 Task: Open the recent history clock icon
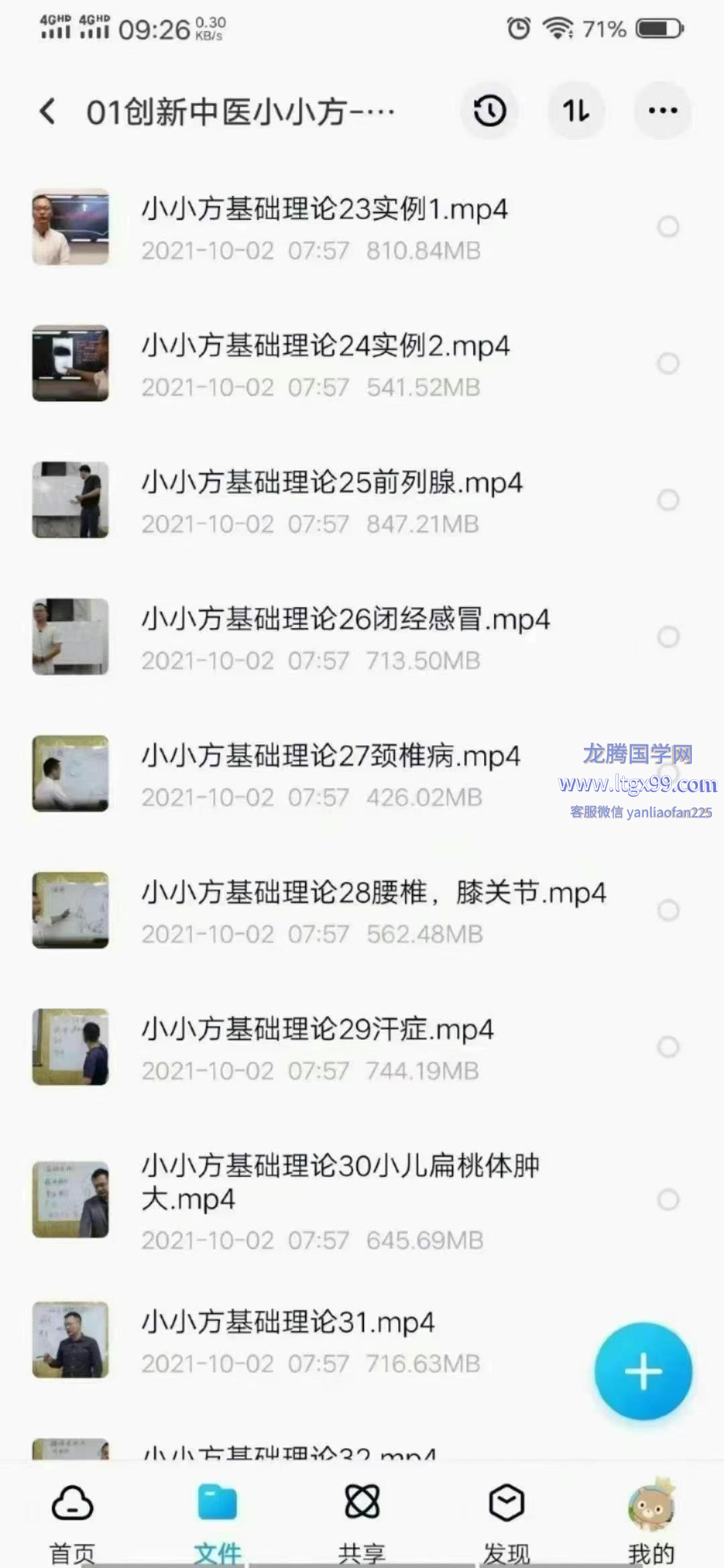489,111
